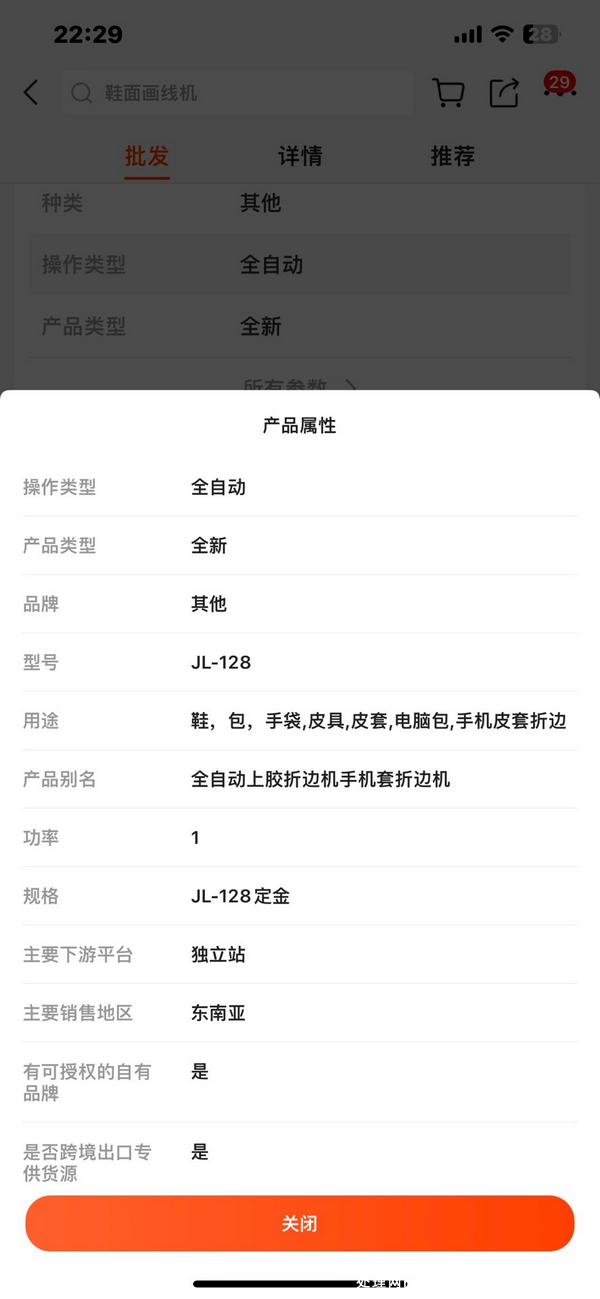Viewport: 600px width, 1299px height.
Task: Switch to the 推荐 tab
Action: [x=452, y=156]
